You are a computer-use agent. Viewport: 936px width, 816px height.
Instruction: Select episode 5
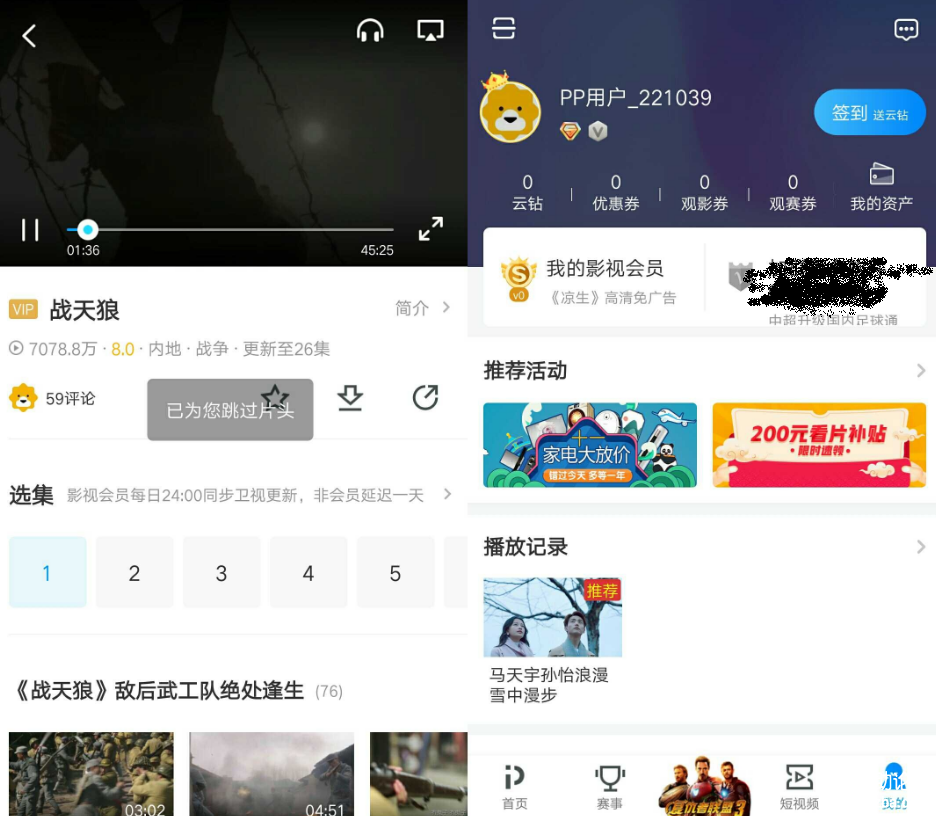(395, 573)
